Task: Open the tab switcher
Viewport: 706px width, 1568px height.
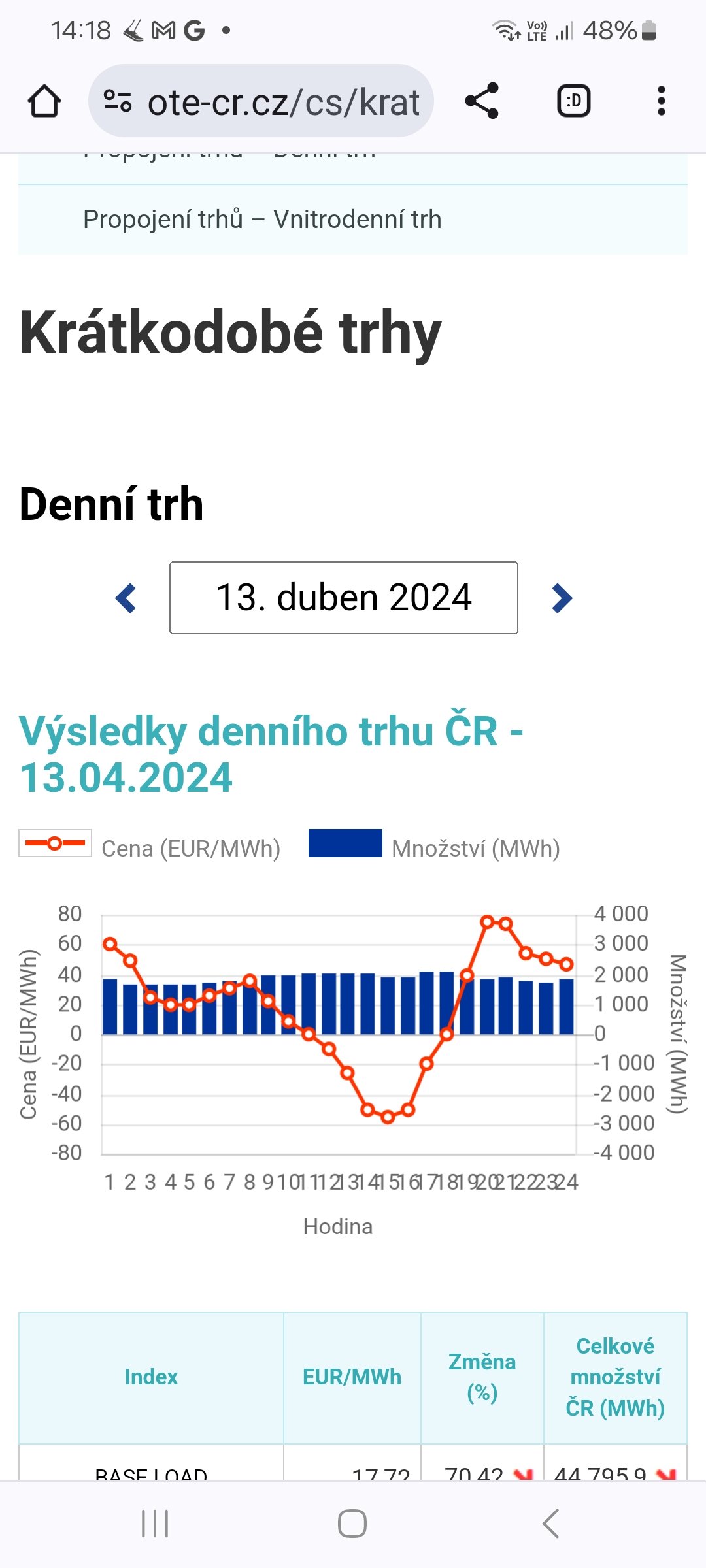Action: pos(573,101)
